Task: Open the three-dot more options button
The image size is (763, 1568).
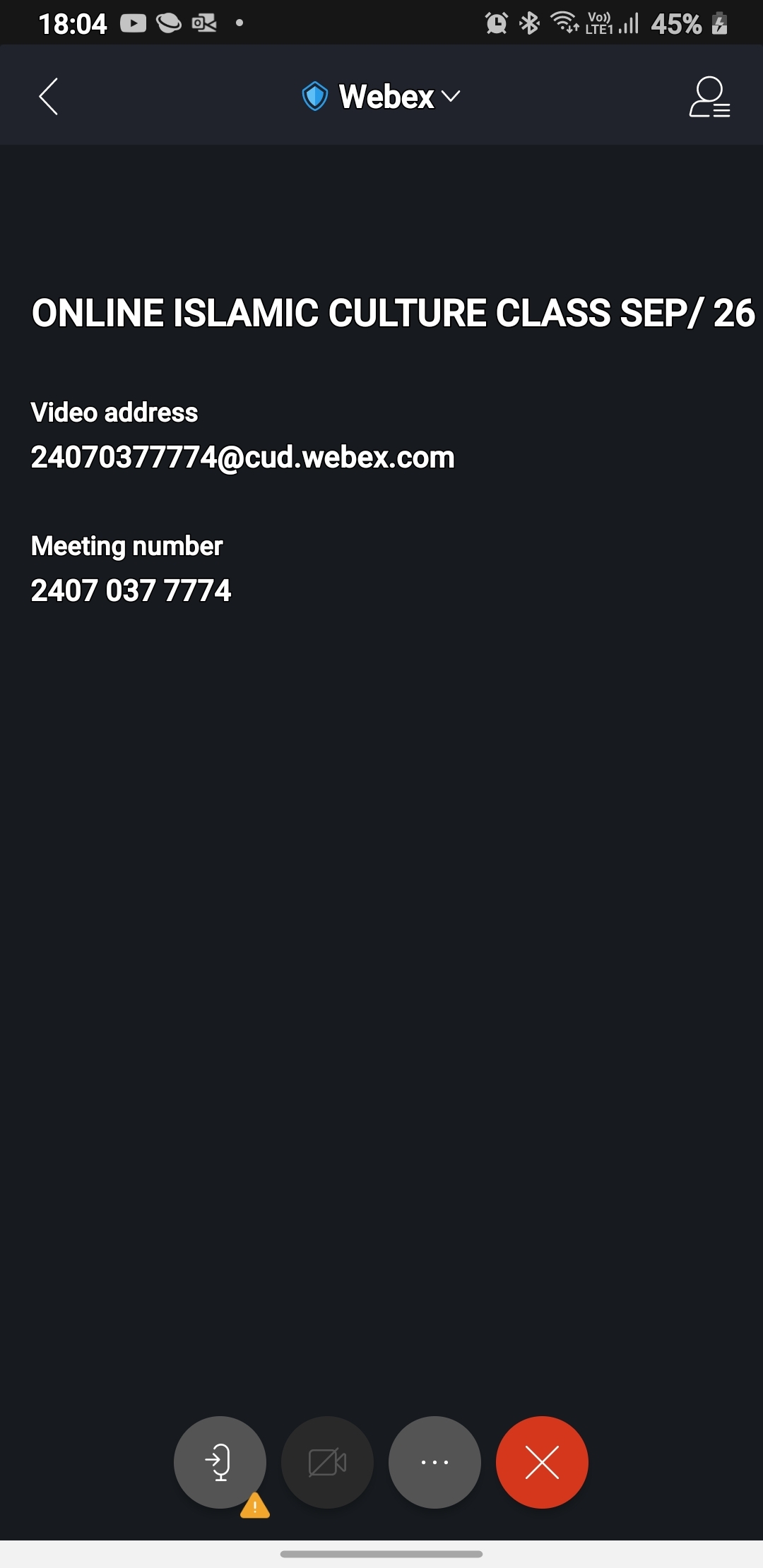Action: [434, 1462]
